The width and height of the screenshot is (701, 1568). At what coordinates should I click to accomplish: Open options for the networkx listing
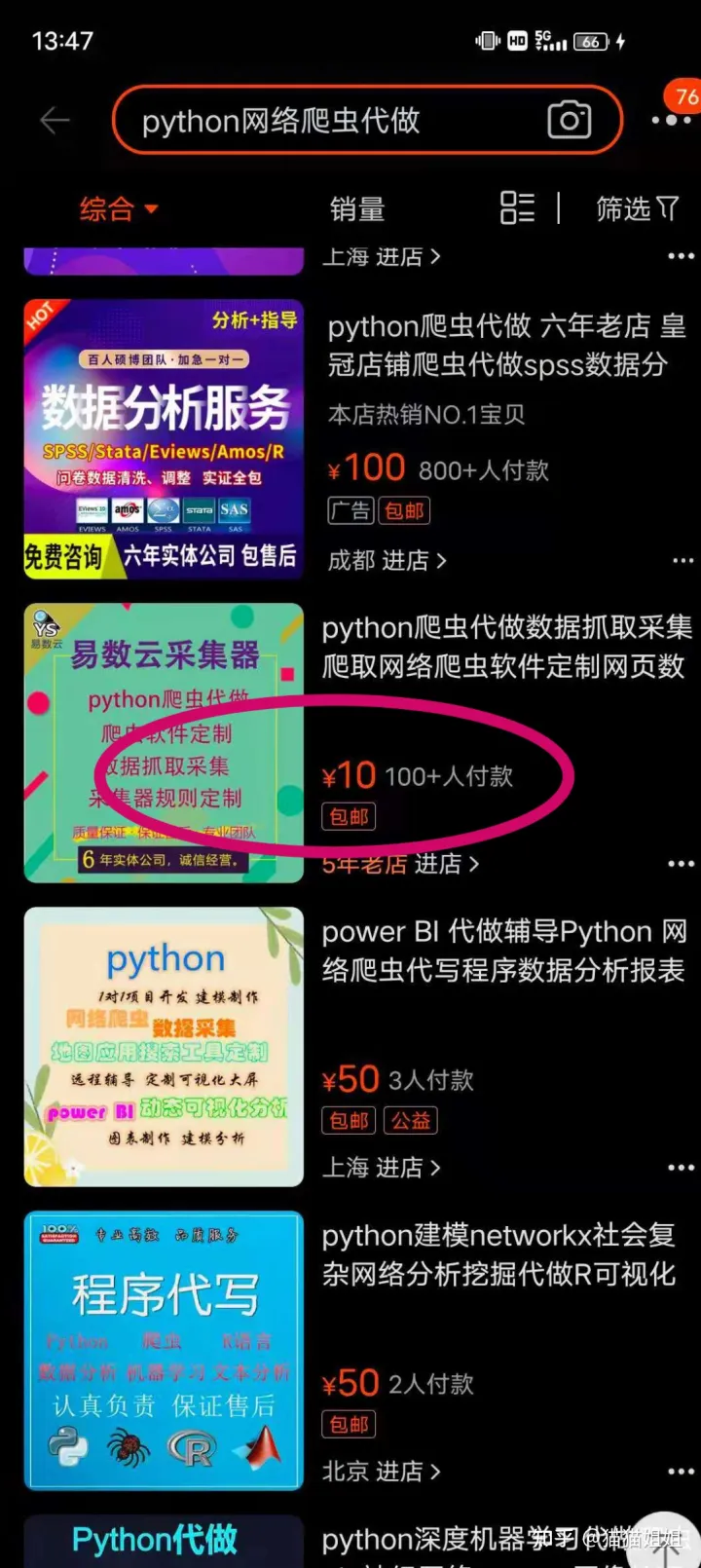(x=681, y=1472)
